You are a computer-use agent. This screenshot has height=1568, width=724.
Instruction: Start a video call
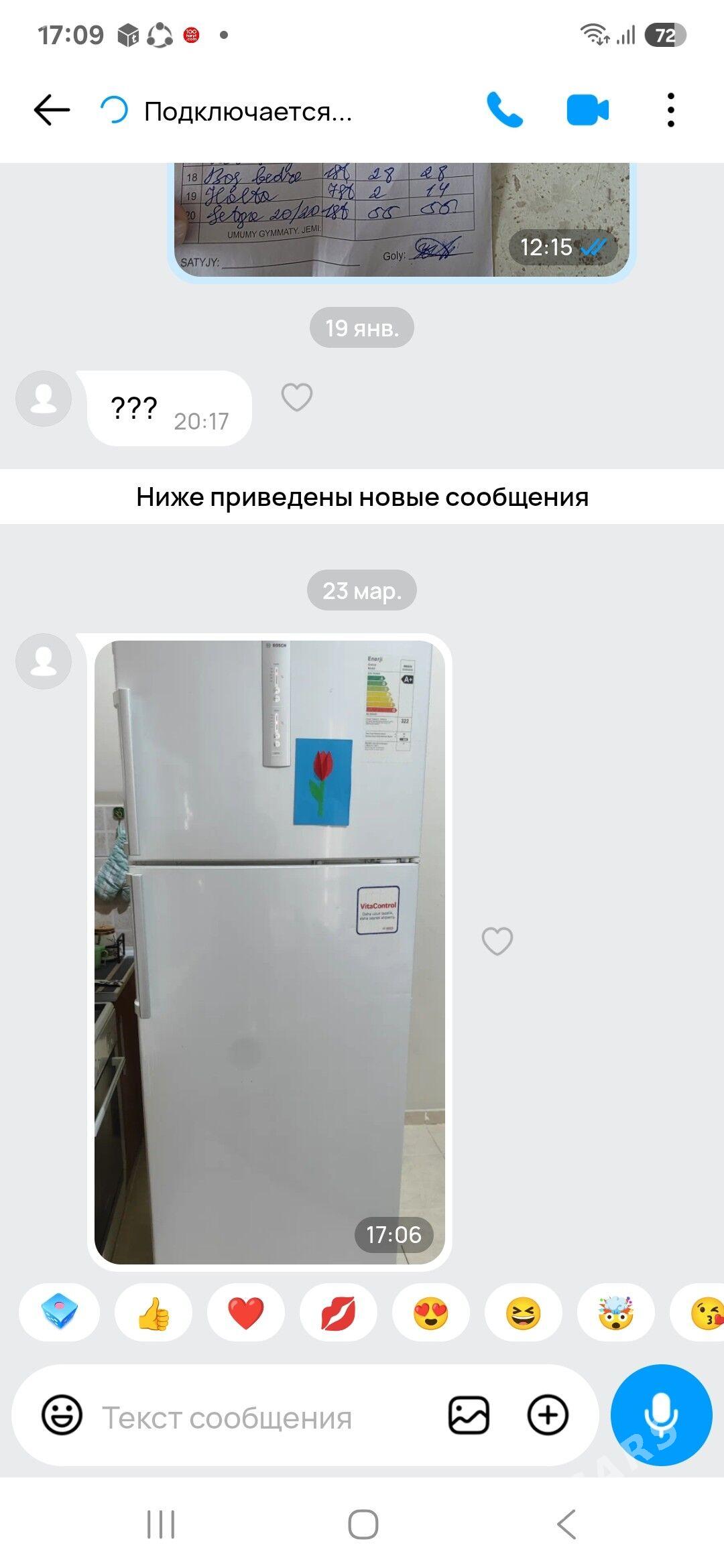587,111
